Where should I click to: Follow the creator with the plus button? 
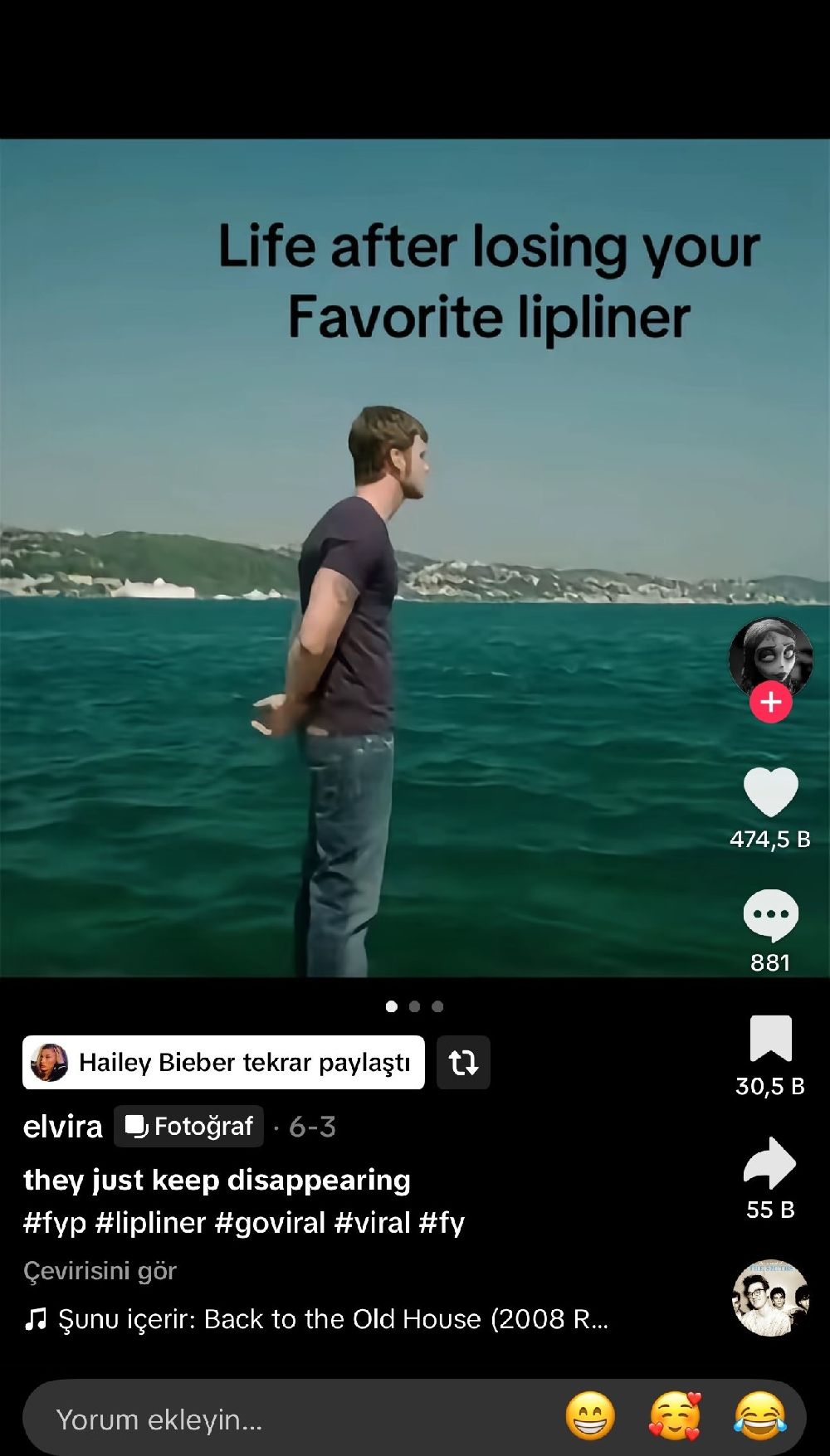pyautogui.click(x=770, y=702)
